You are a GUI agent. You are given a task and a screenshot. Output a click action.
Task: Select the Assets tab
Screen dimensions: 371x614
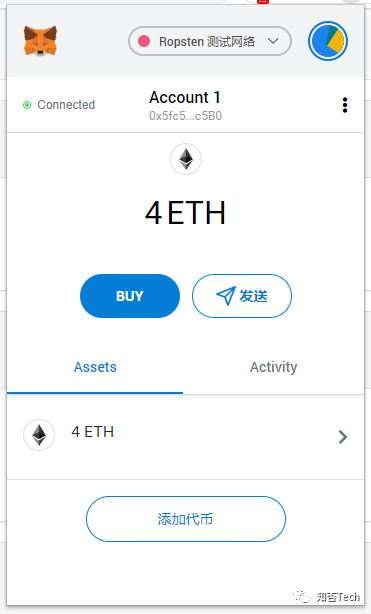(95, 367)
